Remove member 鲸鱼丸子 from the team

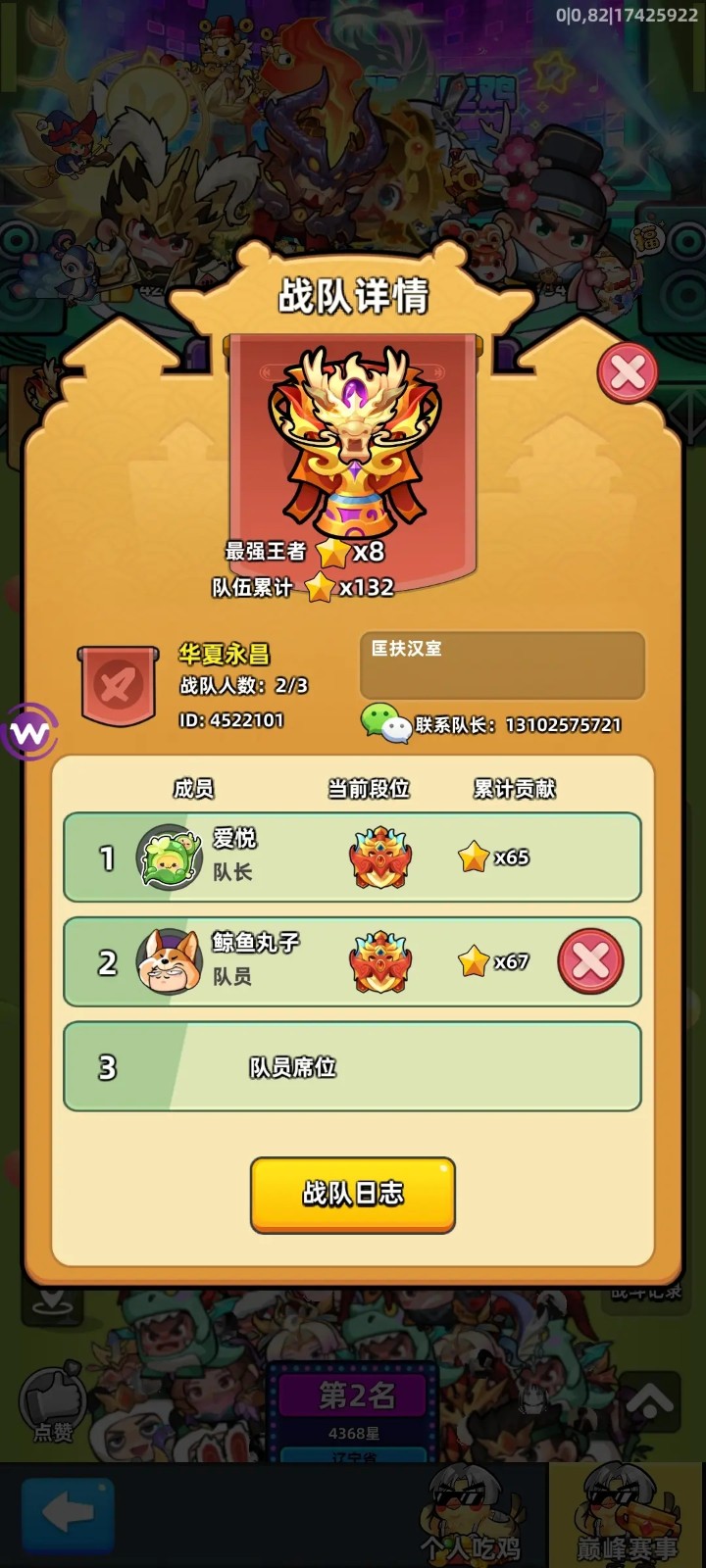click(x=590, y=962)
